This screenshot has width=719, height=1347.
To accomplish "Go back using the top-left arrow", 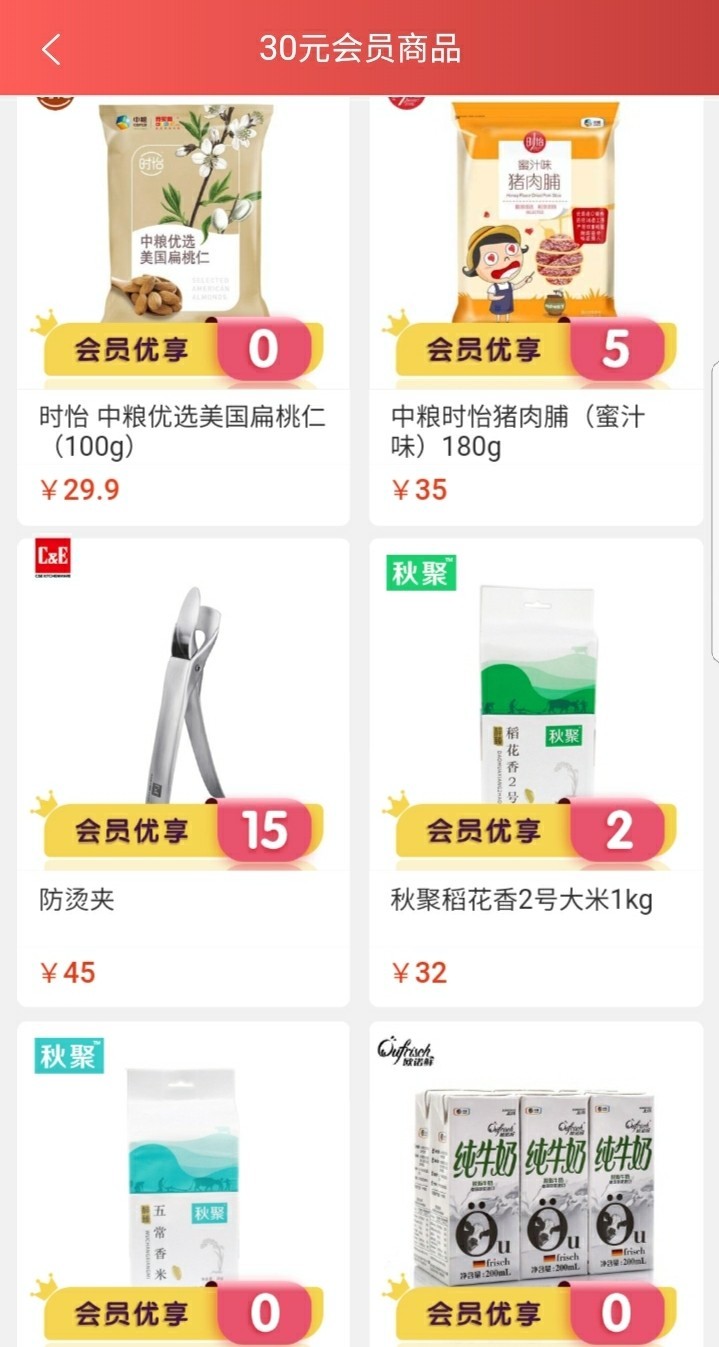I will coord(51,48).
